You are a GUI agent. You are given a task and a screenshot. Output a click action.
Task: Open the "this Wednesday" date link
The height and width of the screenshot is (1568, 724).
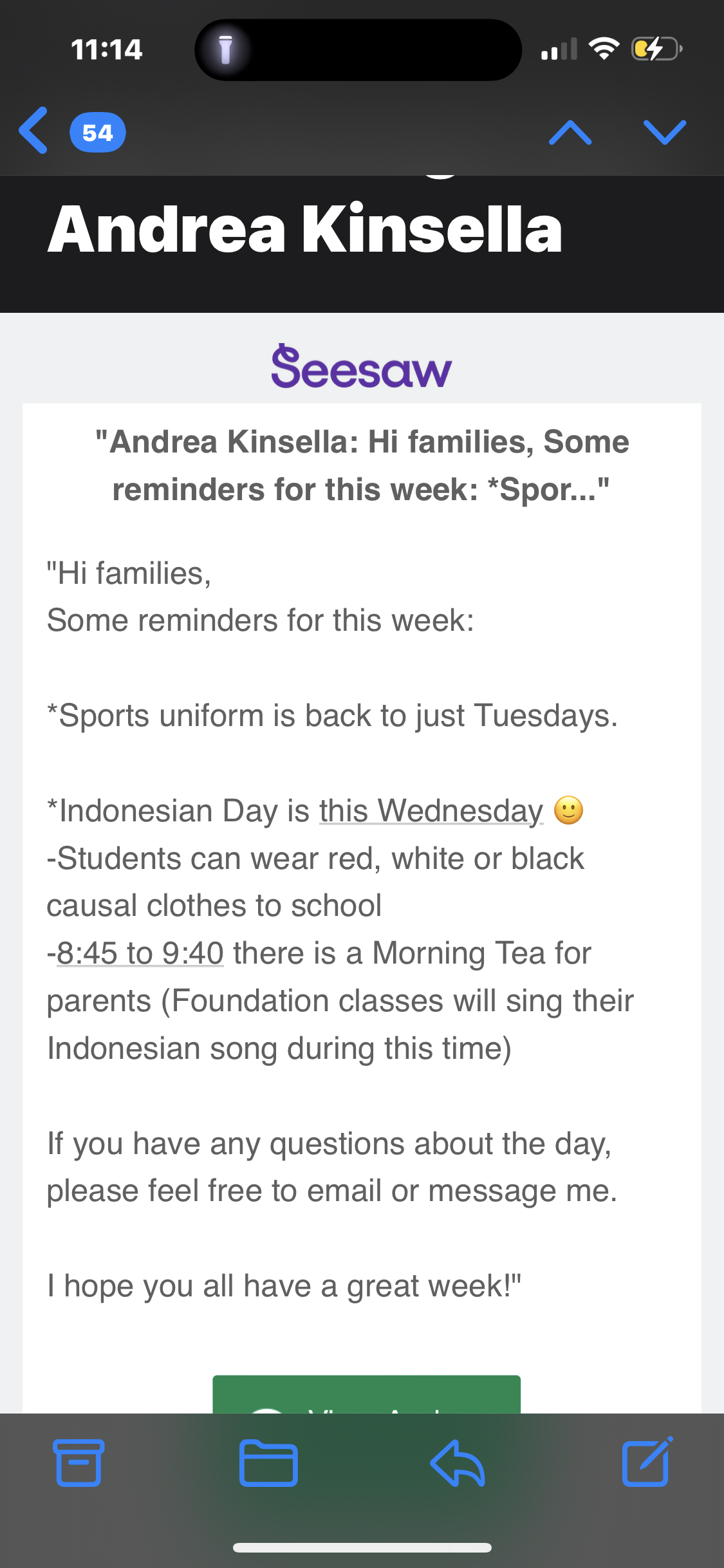coord(431,810)
